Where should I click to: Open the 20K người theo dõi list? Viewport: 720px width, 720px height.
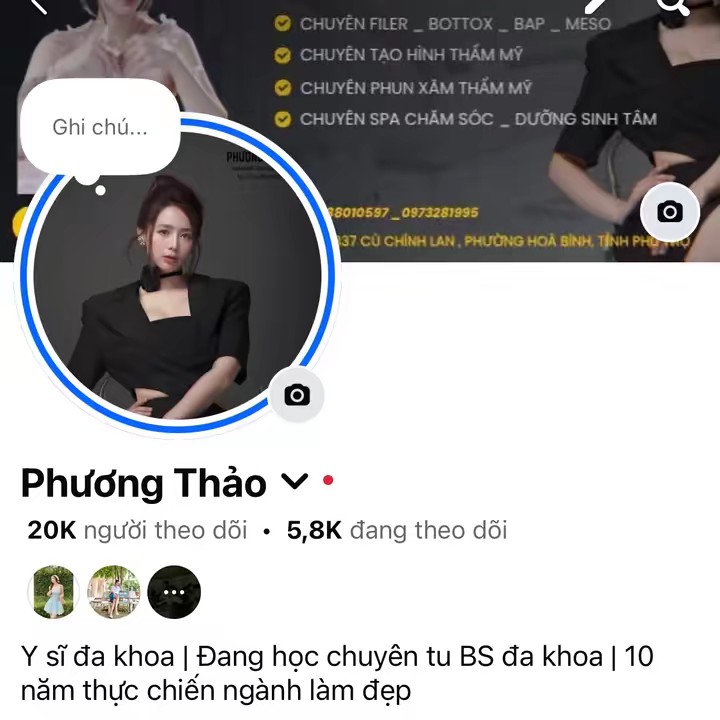(x=137, y=530)
